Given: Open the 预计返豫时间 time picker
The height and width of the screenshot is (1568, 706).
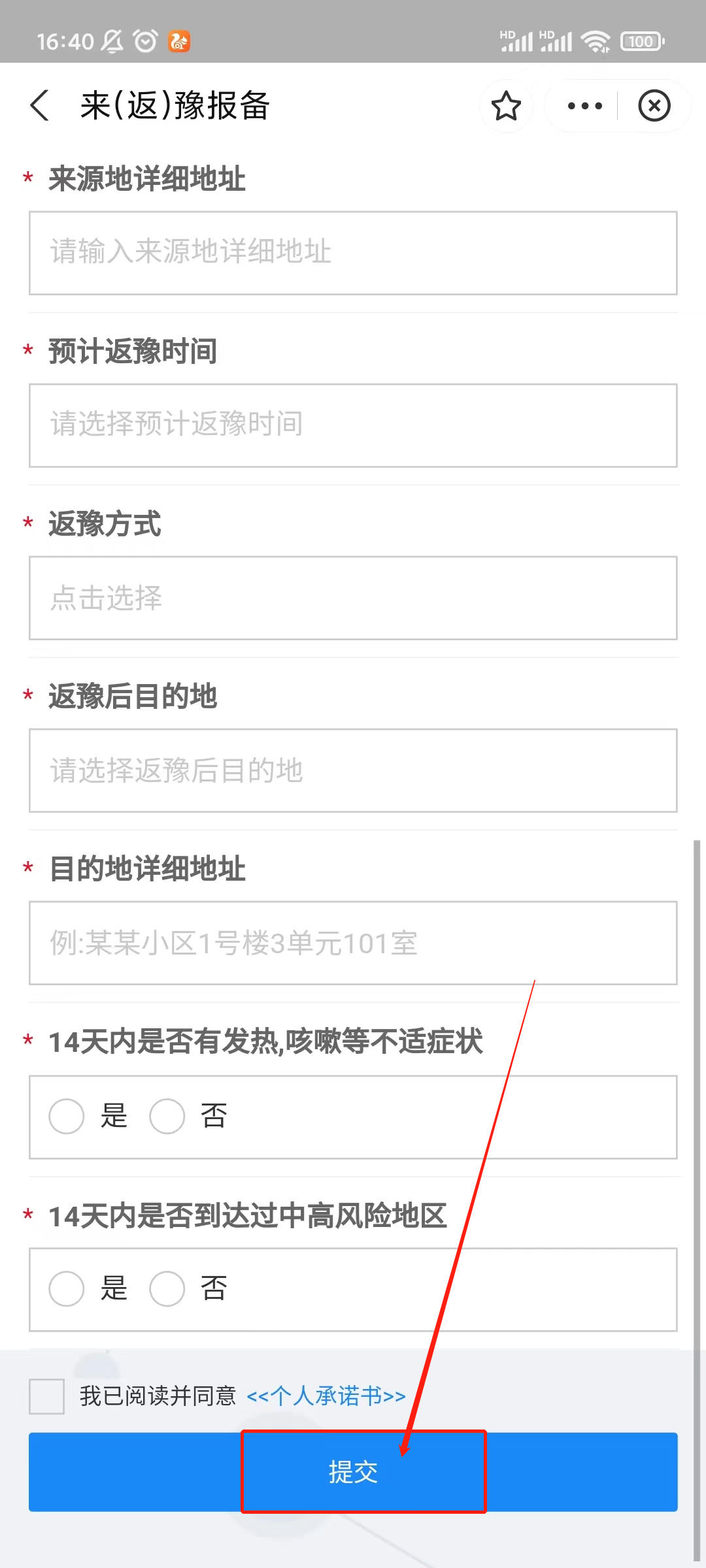Looking at the screenshot, I should click(353, 425).
